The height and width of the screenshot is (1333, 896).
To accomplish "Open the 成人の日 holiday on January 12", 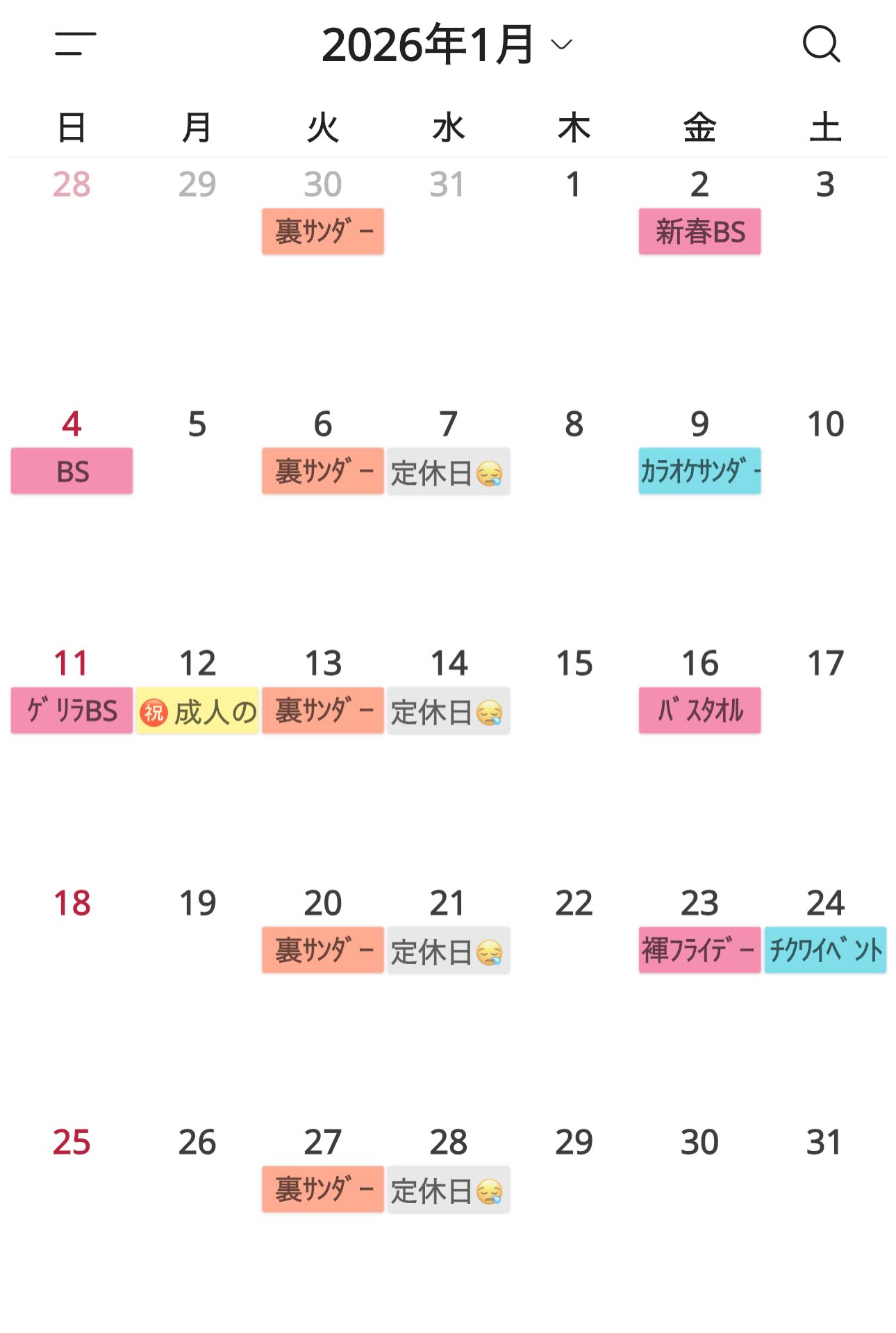I will point(197,711).
